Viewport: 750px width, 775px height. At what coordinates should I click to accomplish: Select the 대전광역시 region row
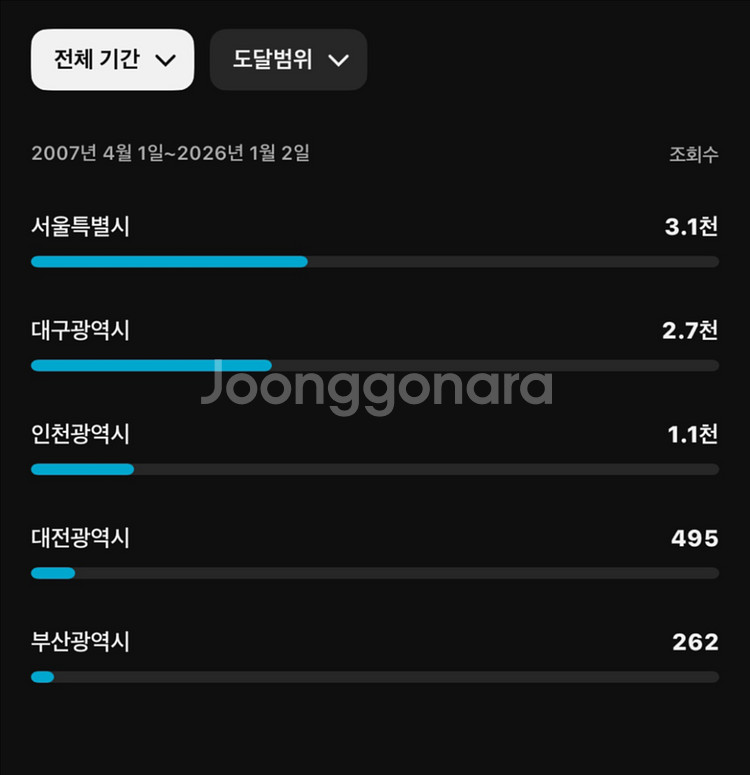pos(81,539)
